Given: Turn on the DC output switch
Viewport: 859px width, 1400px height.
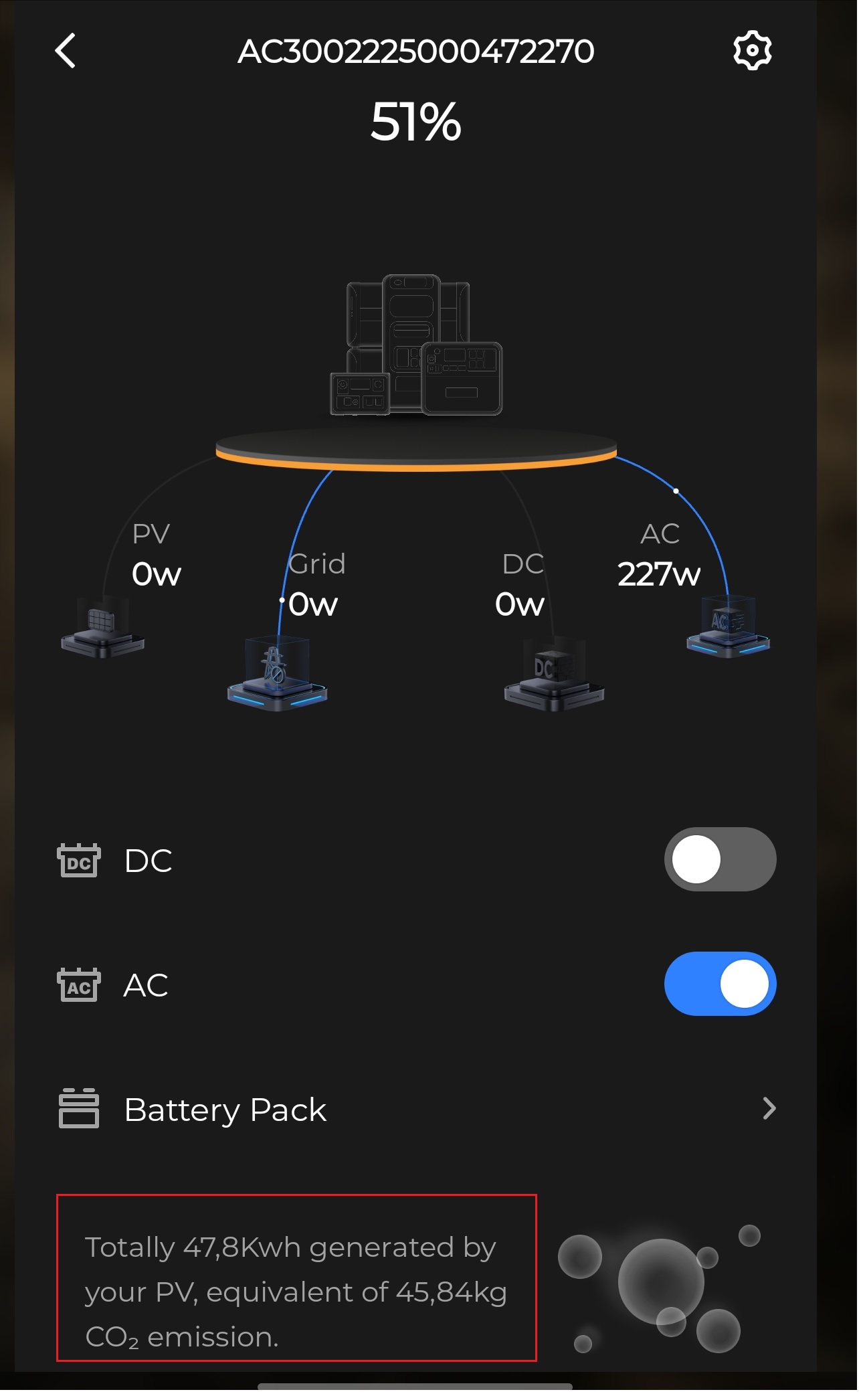Looking at the screenshot, I should (720, 860).
